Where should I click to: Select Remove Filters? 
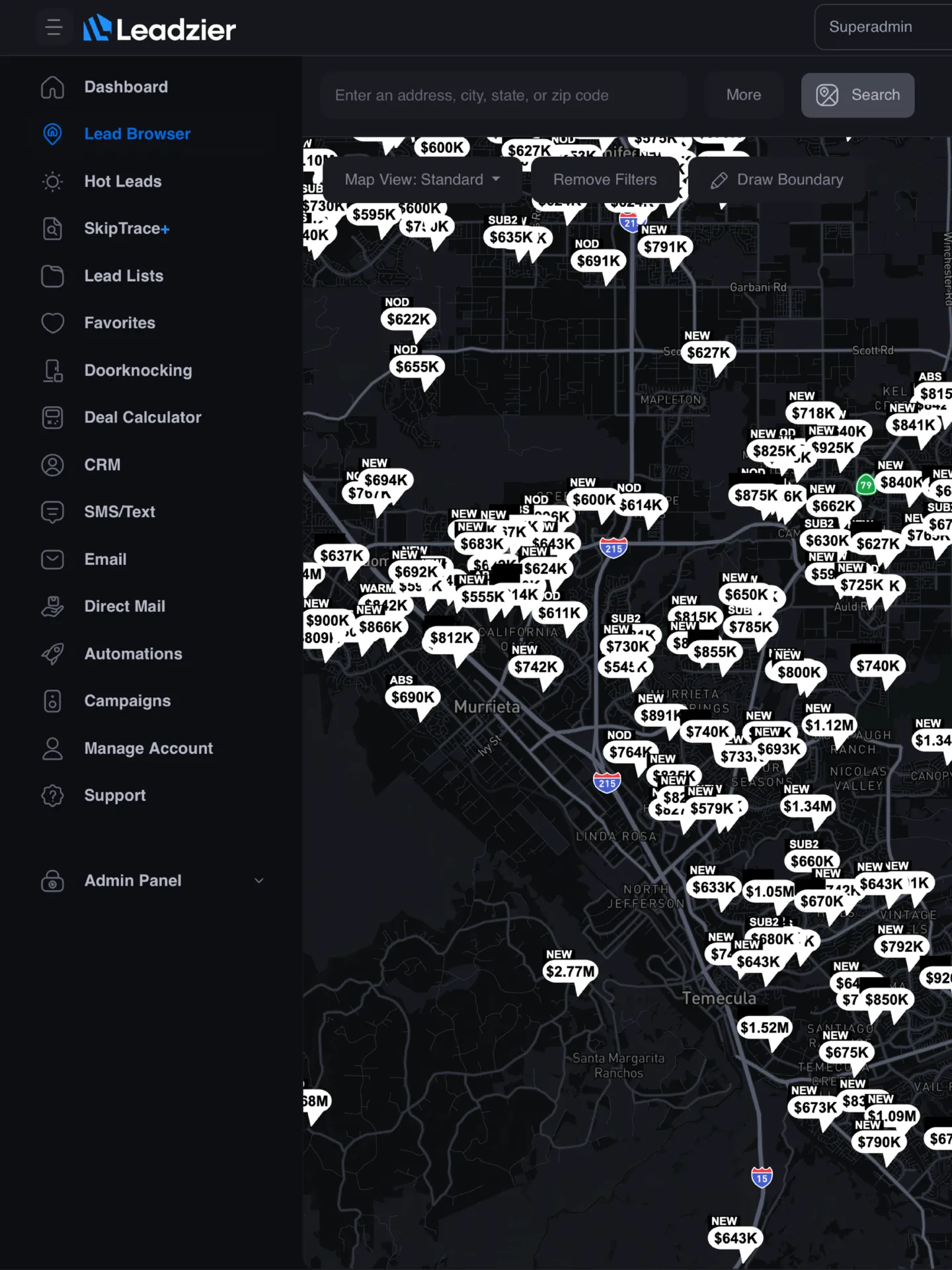coord(605,179)
